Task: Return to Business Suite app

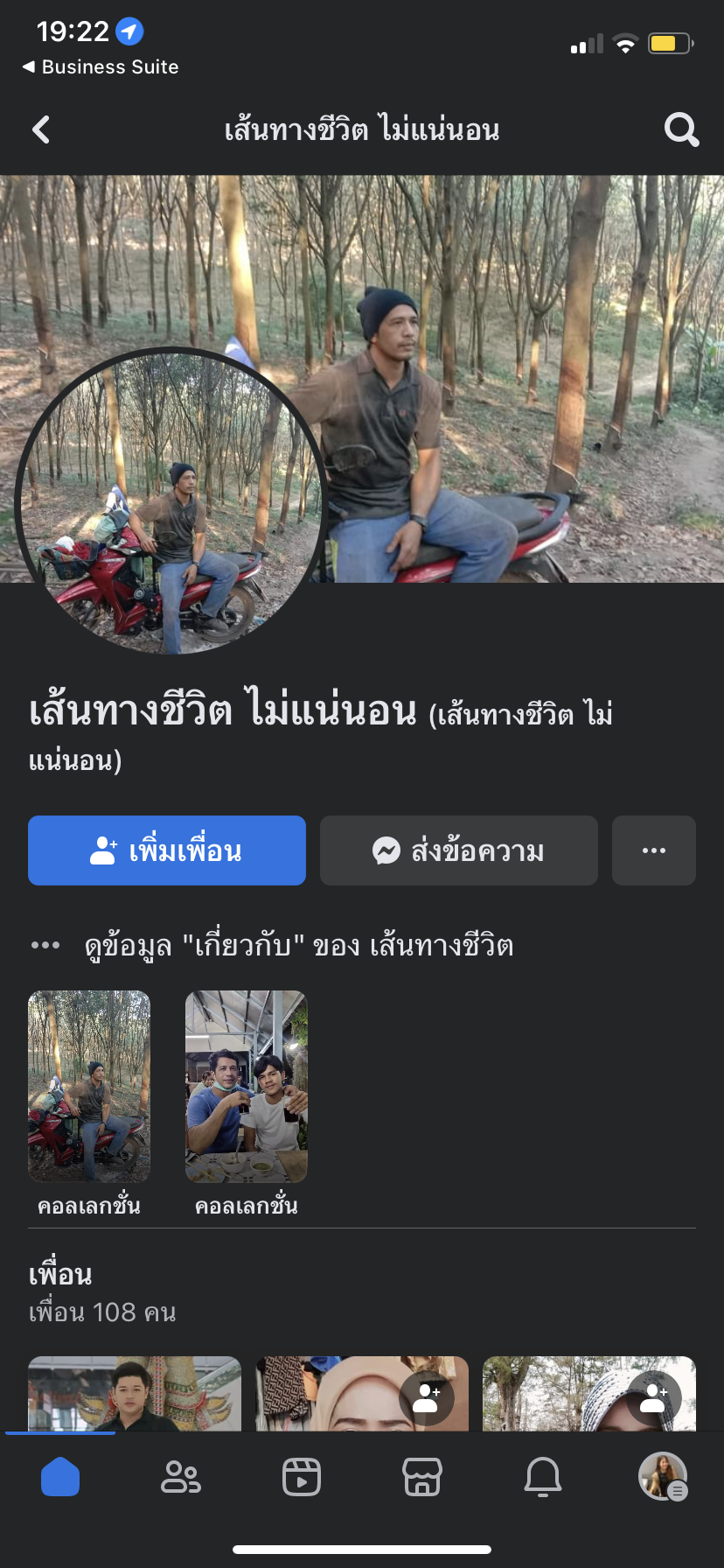Action: click(101, 66)
